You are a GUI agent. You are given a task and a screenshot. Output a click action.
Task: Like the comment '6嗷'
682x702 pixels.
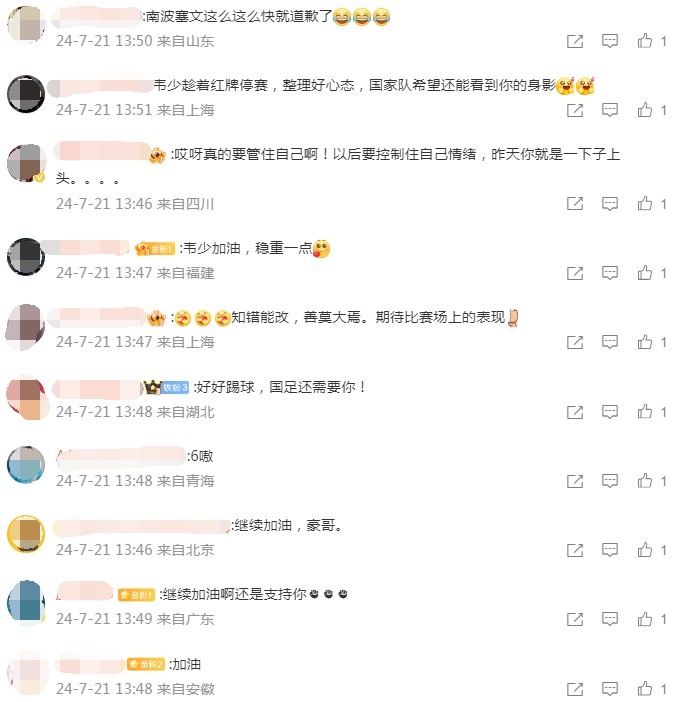(x=645, y=481)
